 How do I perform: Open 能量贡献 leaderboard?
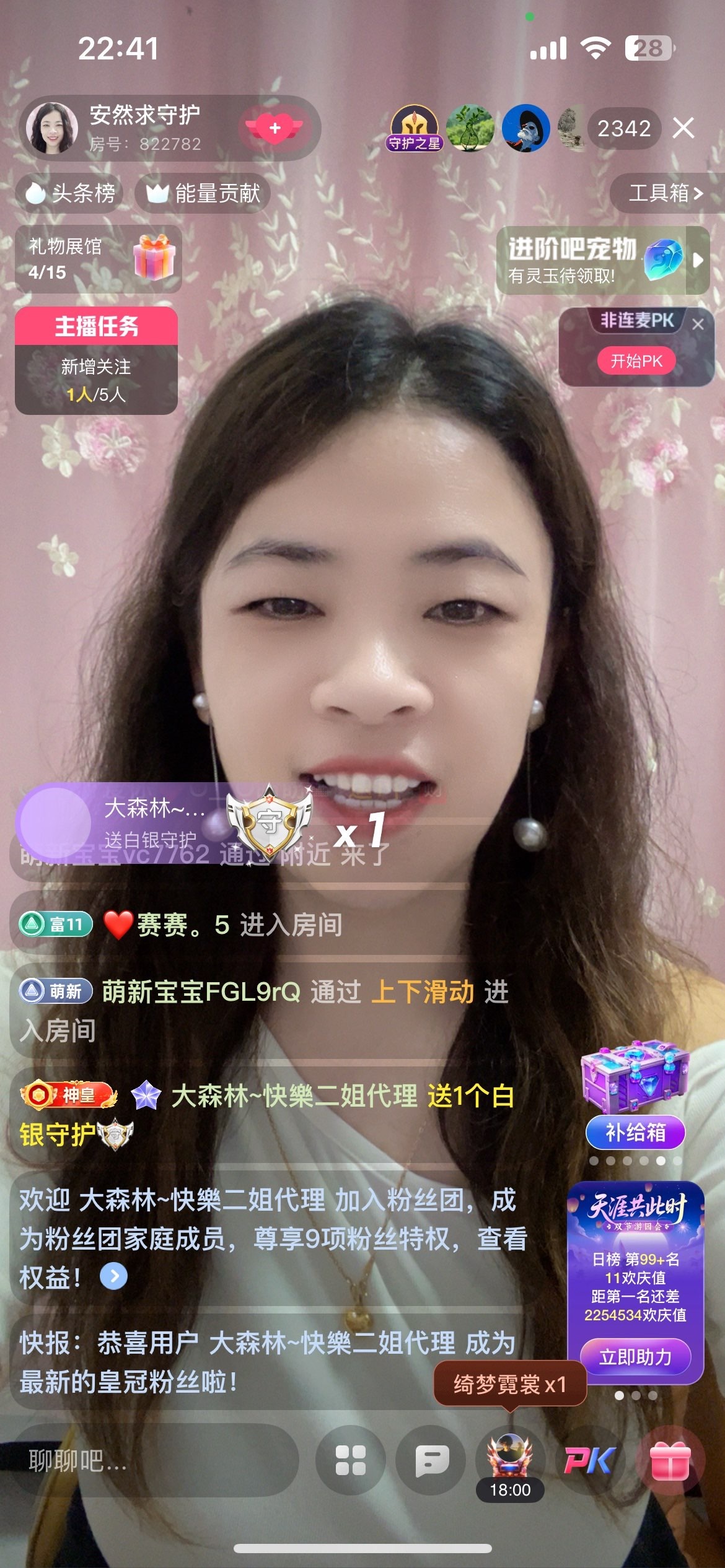pos(203,194)
